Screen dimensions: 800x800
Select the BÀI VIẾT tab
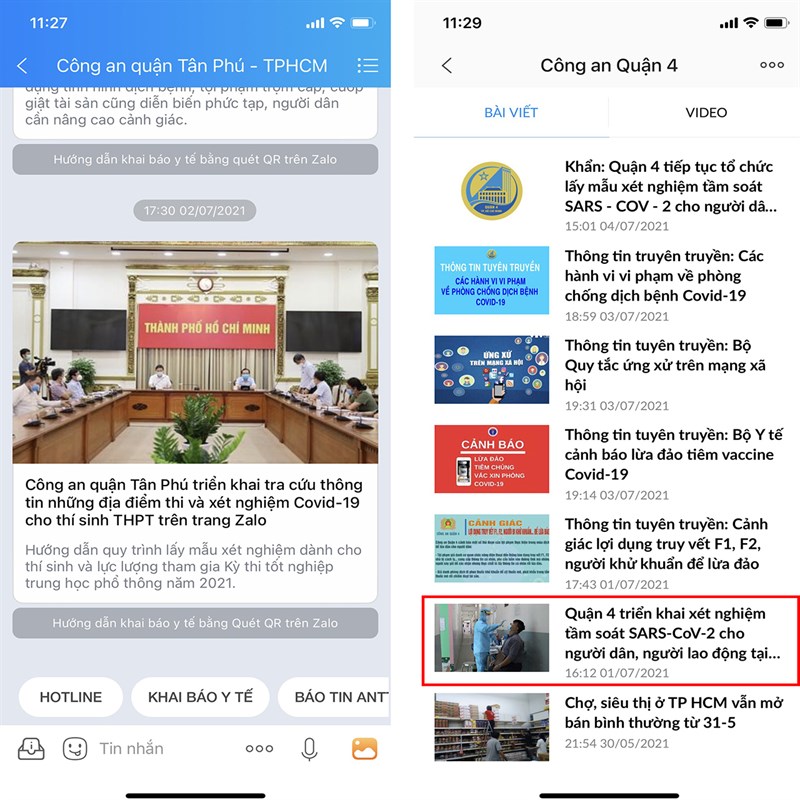(511, 112)
